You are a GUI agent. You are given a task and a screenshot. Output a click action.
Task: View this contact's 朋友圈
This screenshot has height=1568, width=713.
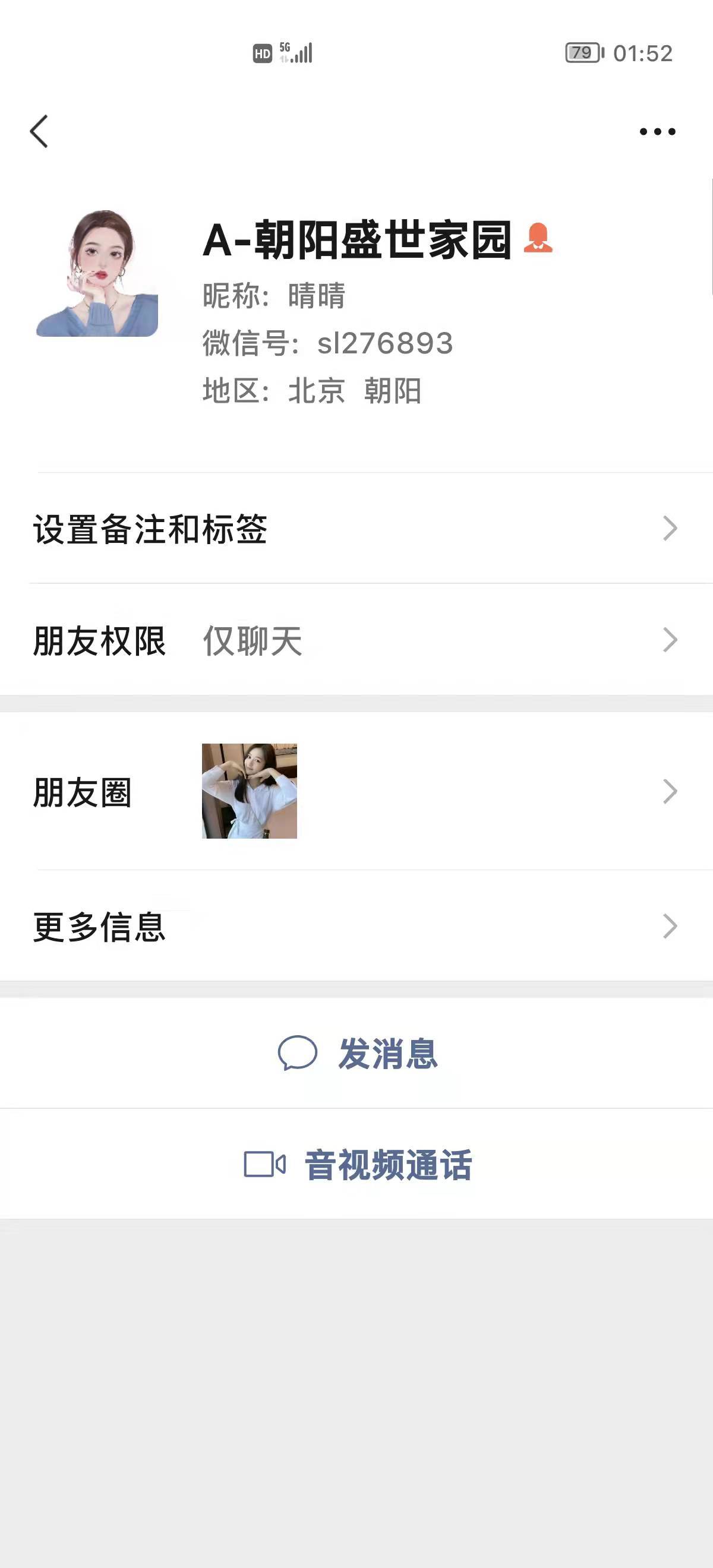coord(356,791)
